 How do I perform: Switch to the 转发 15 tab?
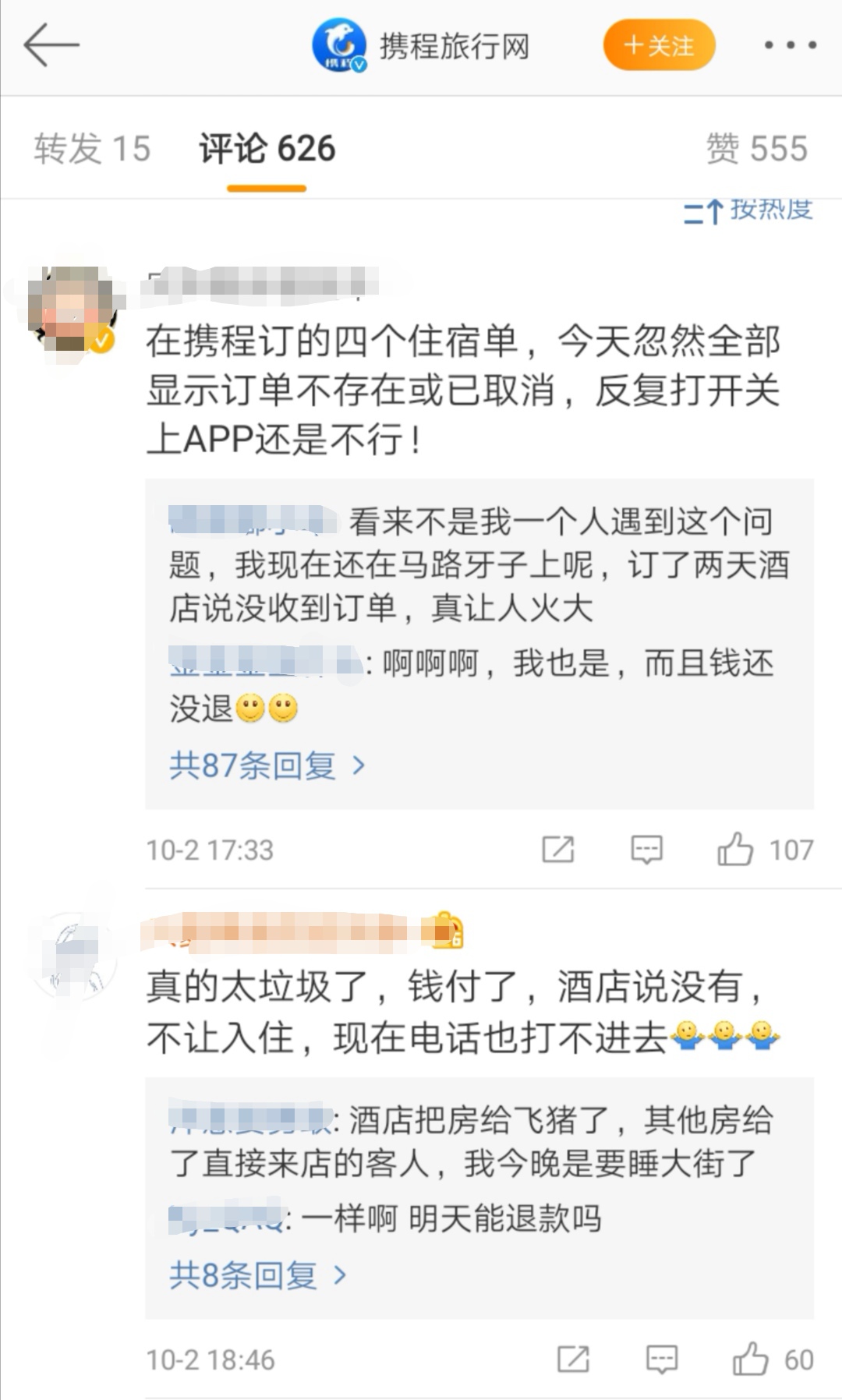pos(92,148)
